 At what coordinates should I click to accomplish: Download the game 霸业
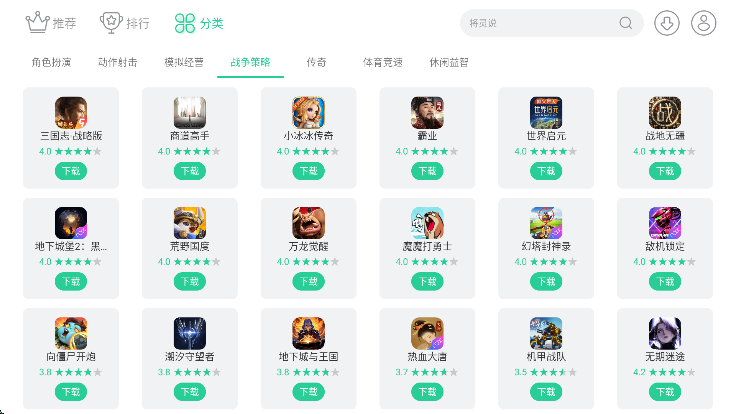pos(427,171)
